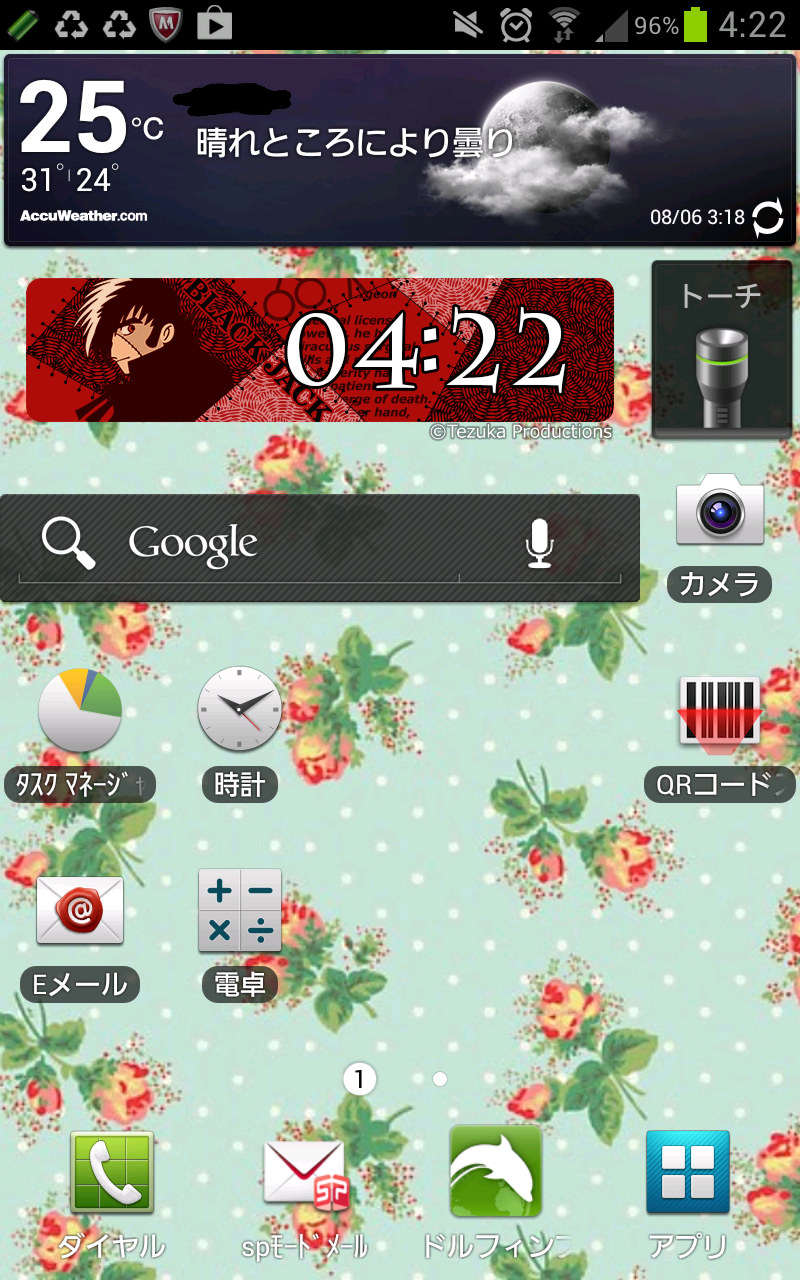The height and width of the screenshot is (1280, 800).
Task: Open the Google search box
Action: click(x=250, y=545)
